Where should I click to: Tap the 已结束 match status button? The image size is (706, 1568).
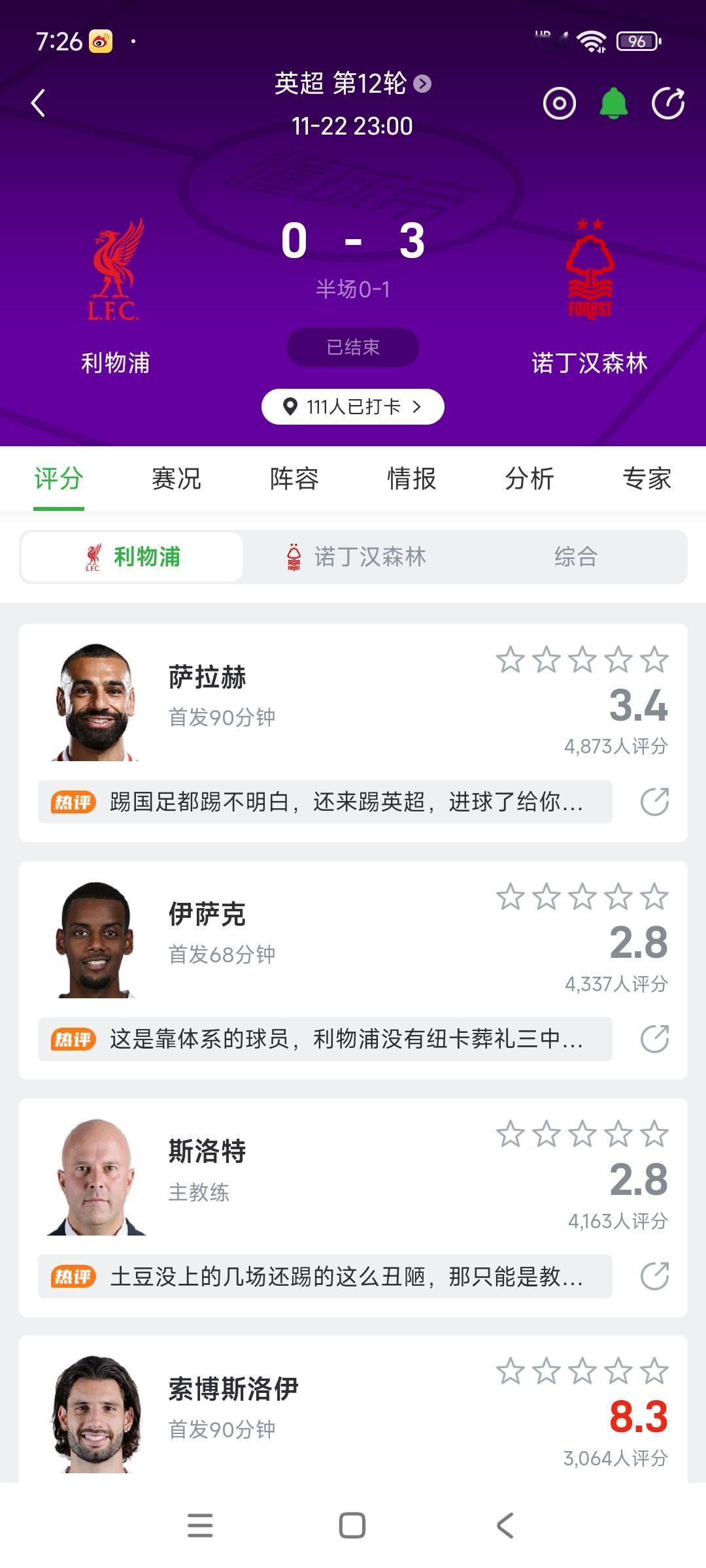(352, 347)
